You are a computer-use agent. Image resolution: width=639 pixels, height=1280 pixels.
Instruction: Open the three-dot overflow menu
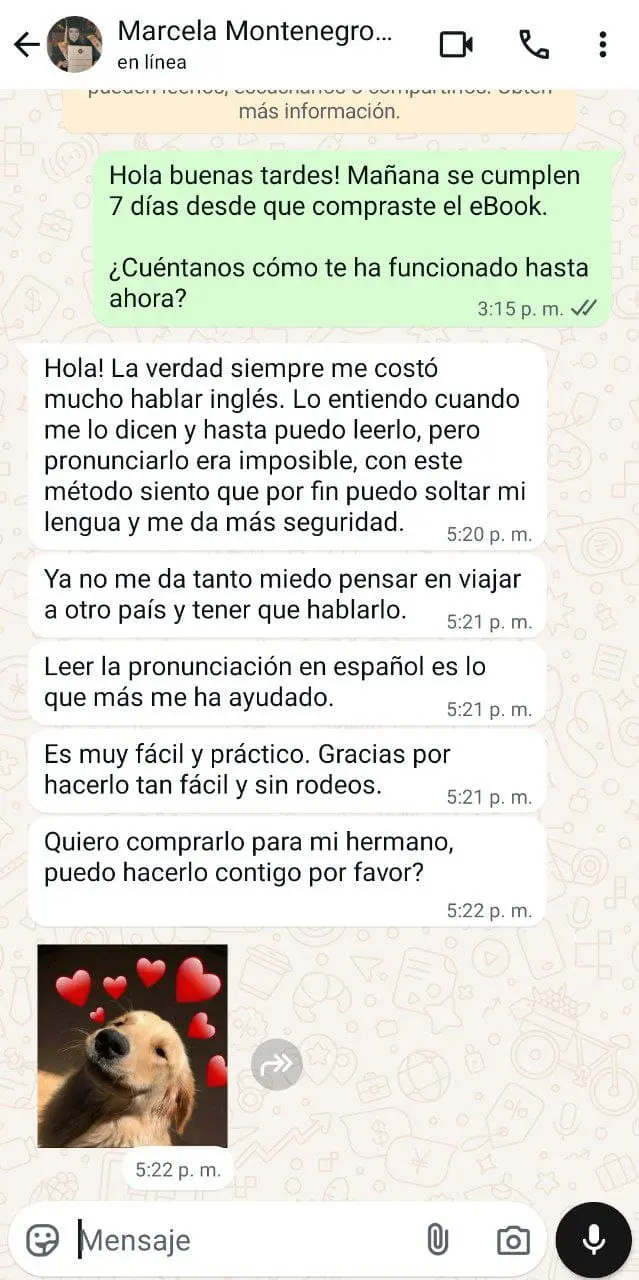(602, 44)
